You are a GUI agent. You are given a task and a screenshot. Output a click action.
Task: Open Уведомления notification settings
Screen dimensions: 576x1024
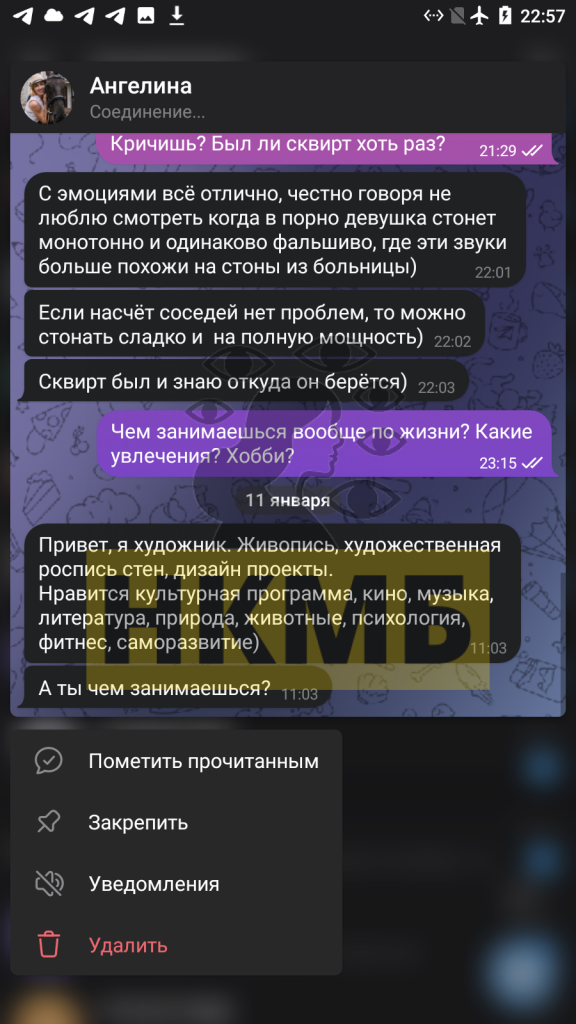click(x=176, y=884)
